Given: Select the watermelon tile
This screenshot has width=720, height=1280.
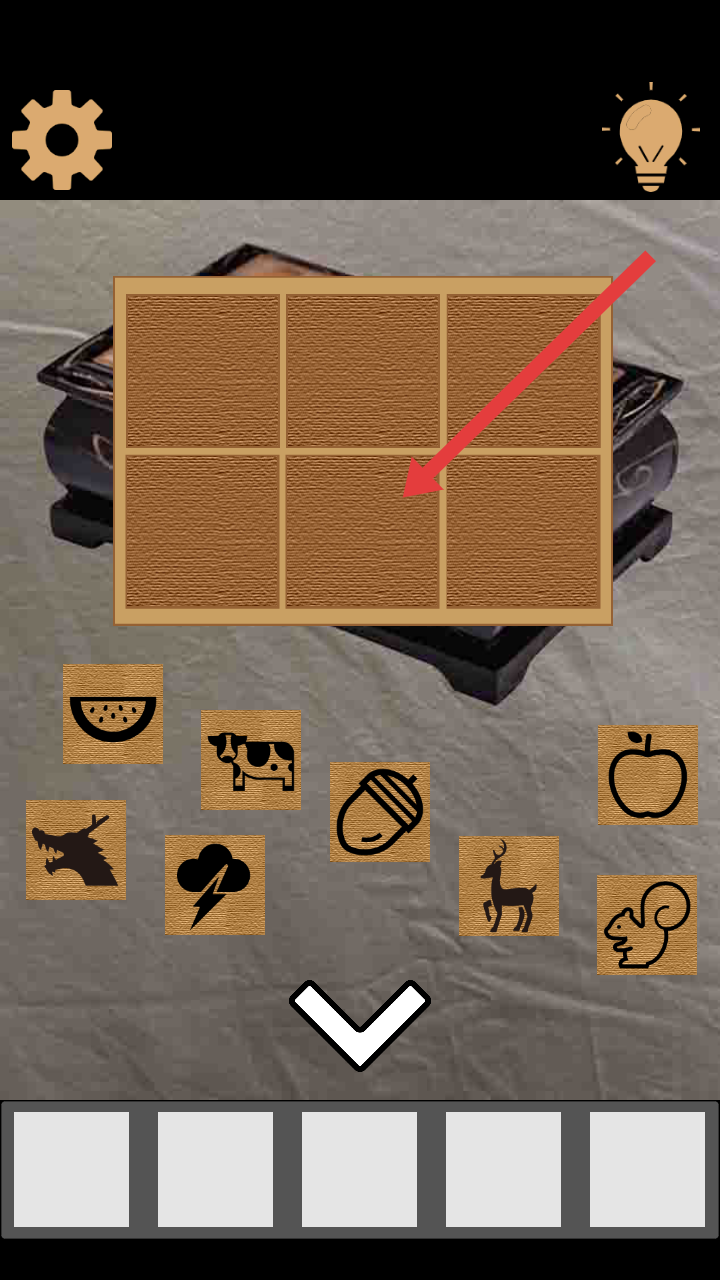Looking at the screenshot, I should pos(113,714).
